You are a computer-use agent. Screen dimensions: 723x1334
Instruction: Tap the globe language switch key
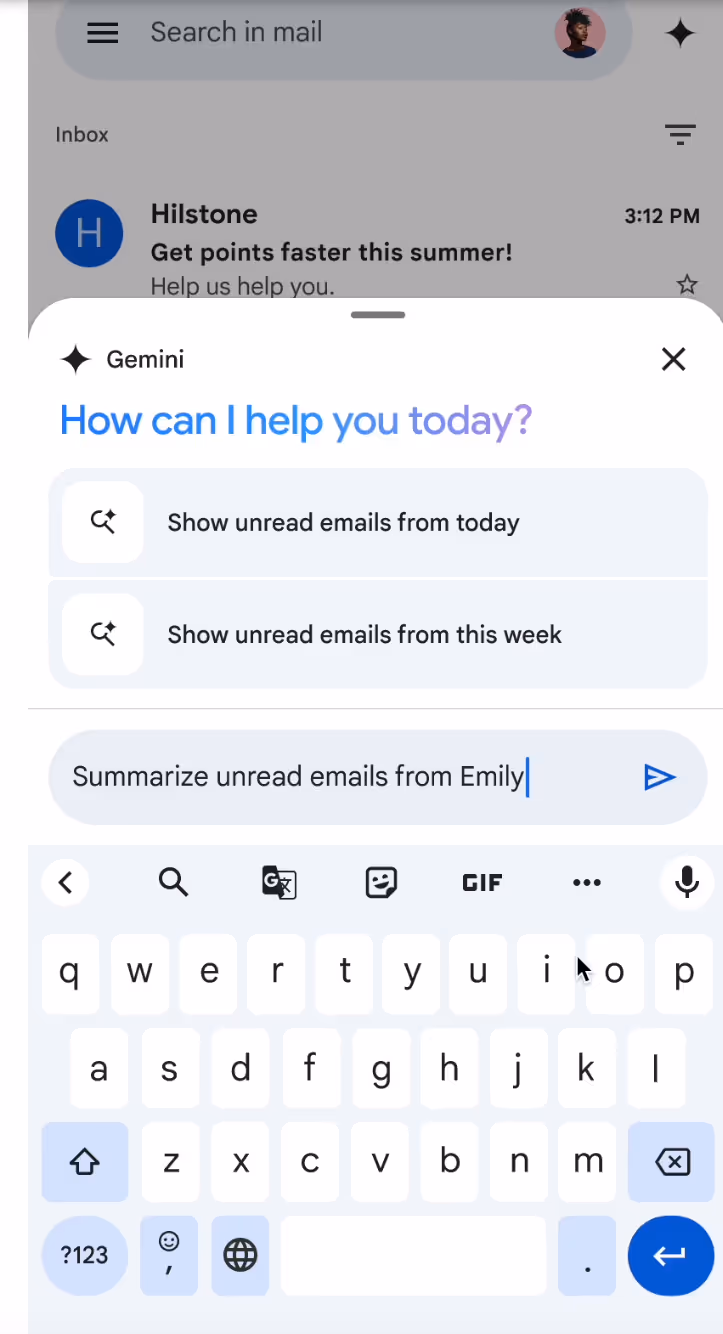[x=240, y=1255]
